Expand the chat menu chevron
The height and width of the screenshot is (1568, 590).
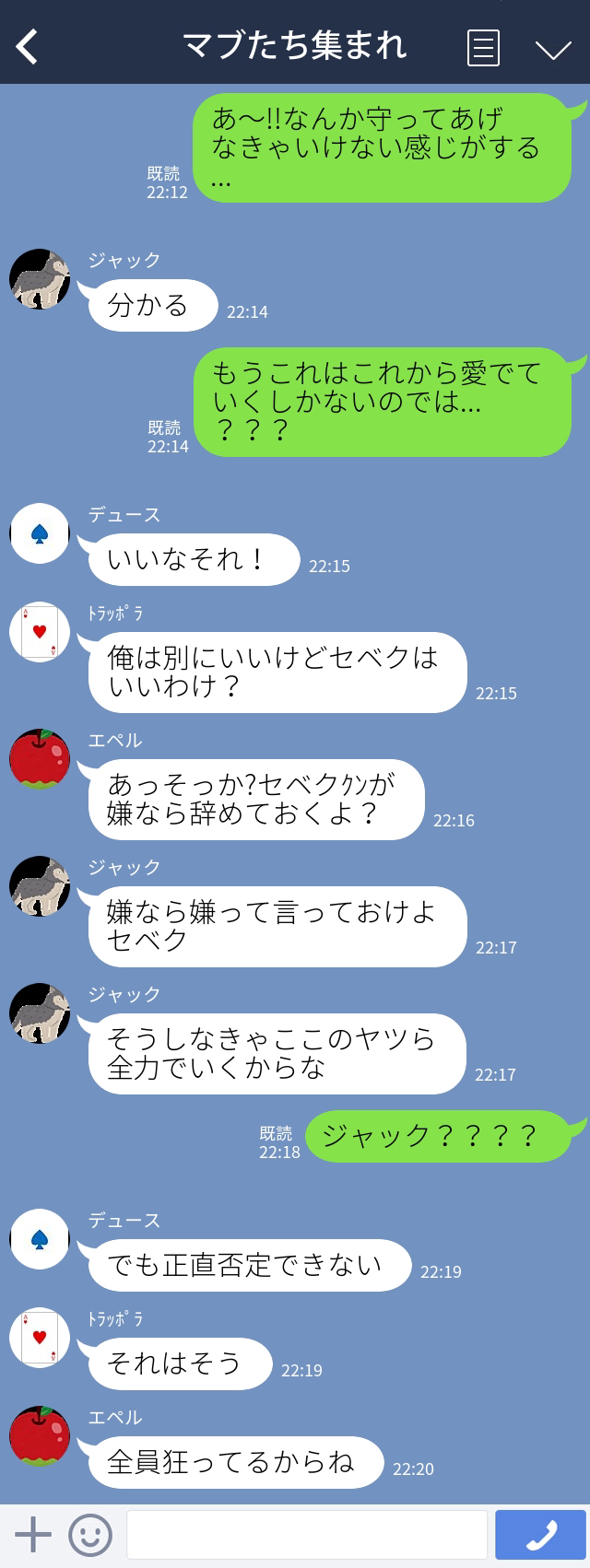click(x=553, y=49)
